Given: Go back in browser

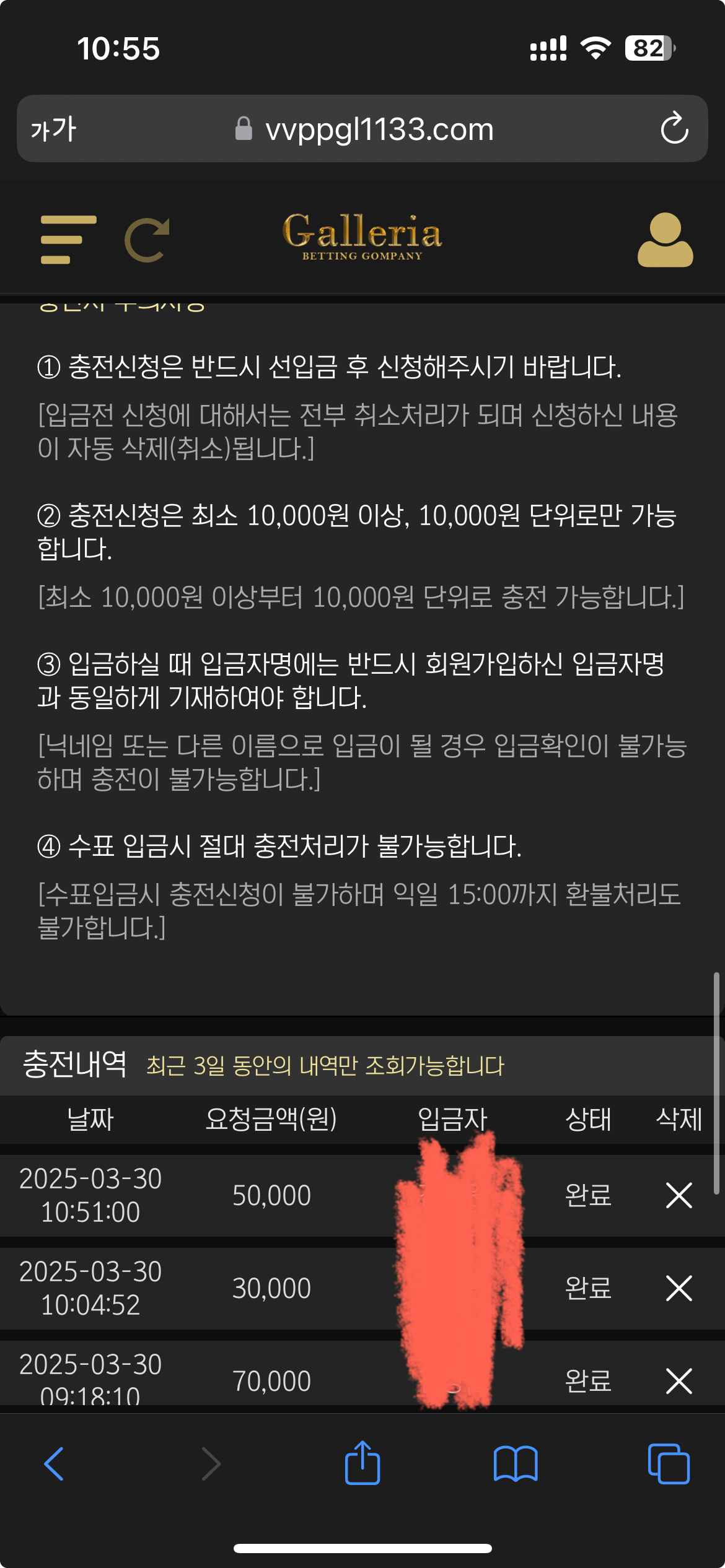Looking at the screenshot, I should pyautogui.click(x=55, y=1464).
